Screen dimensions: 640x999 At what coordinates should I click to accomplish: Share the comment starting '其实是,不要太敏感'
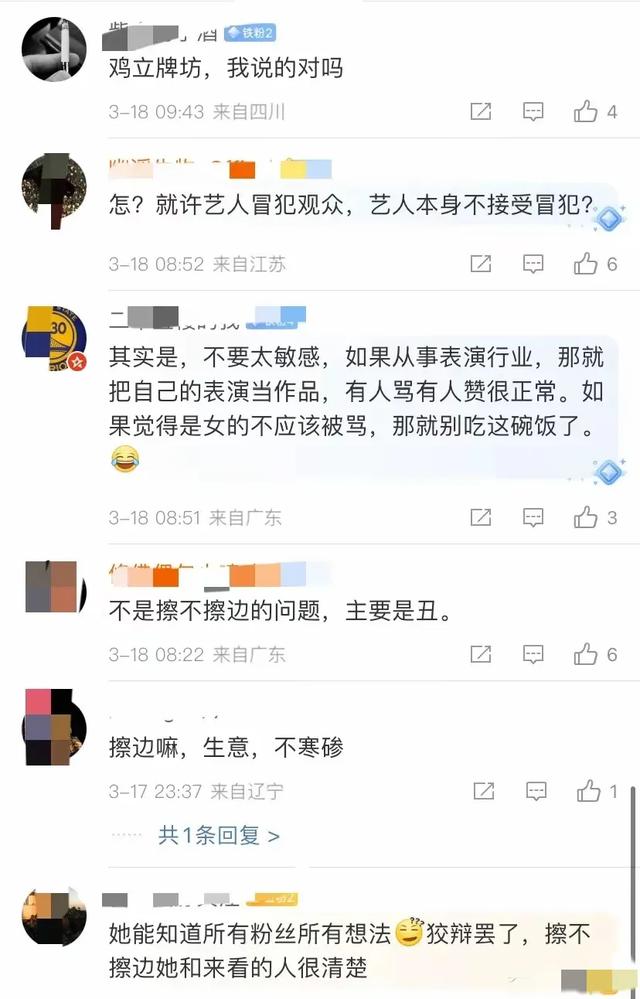point(481,517)
